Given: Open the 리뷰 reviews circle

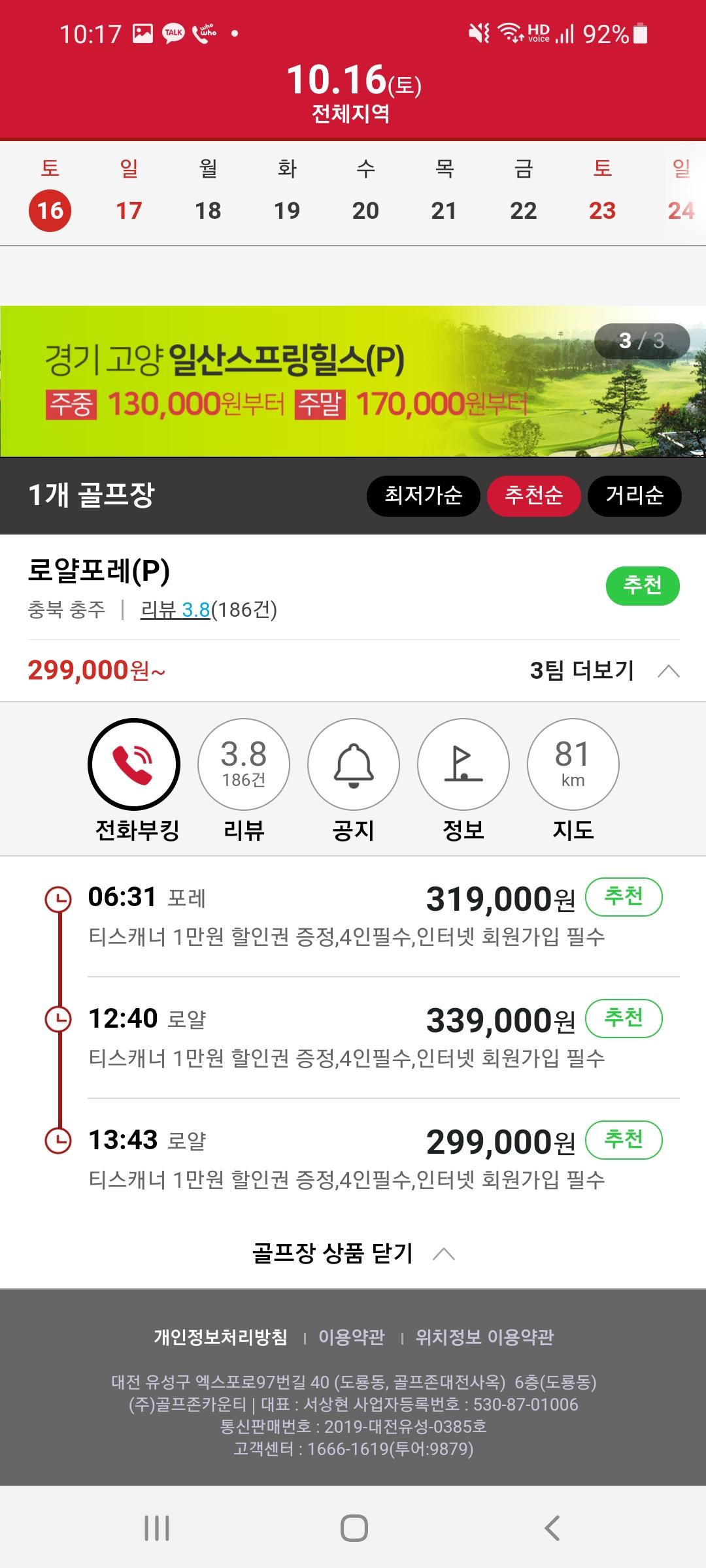Looking at the screenshot, I should pos(244,764).
